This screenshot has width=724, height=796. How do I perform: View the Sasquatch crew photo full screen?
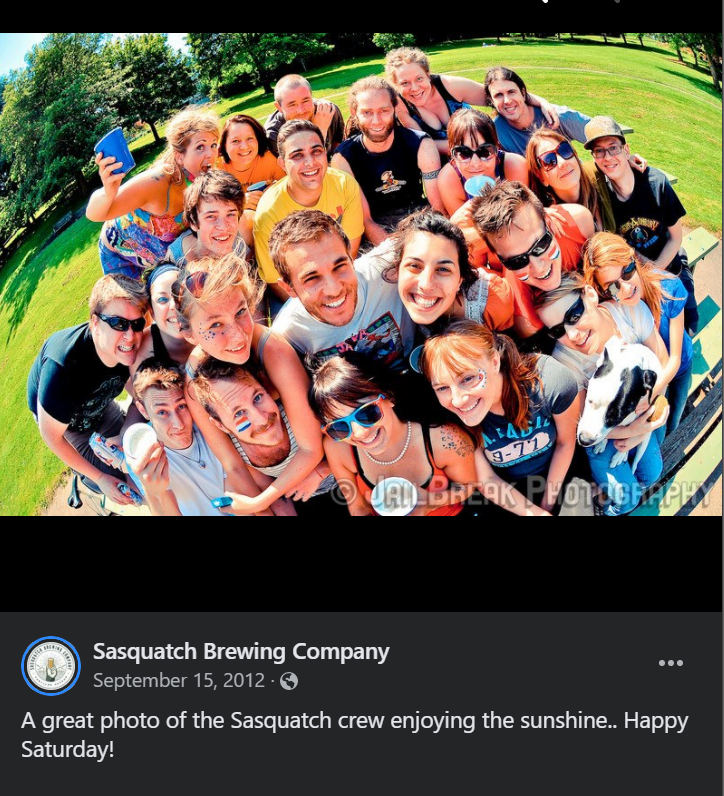[x=362, y=275]
